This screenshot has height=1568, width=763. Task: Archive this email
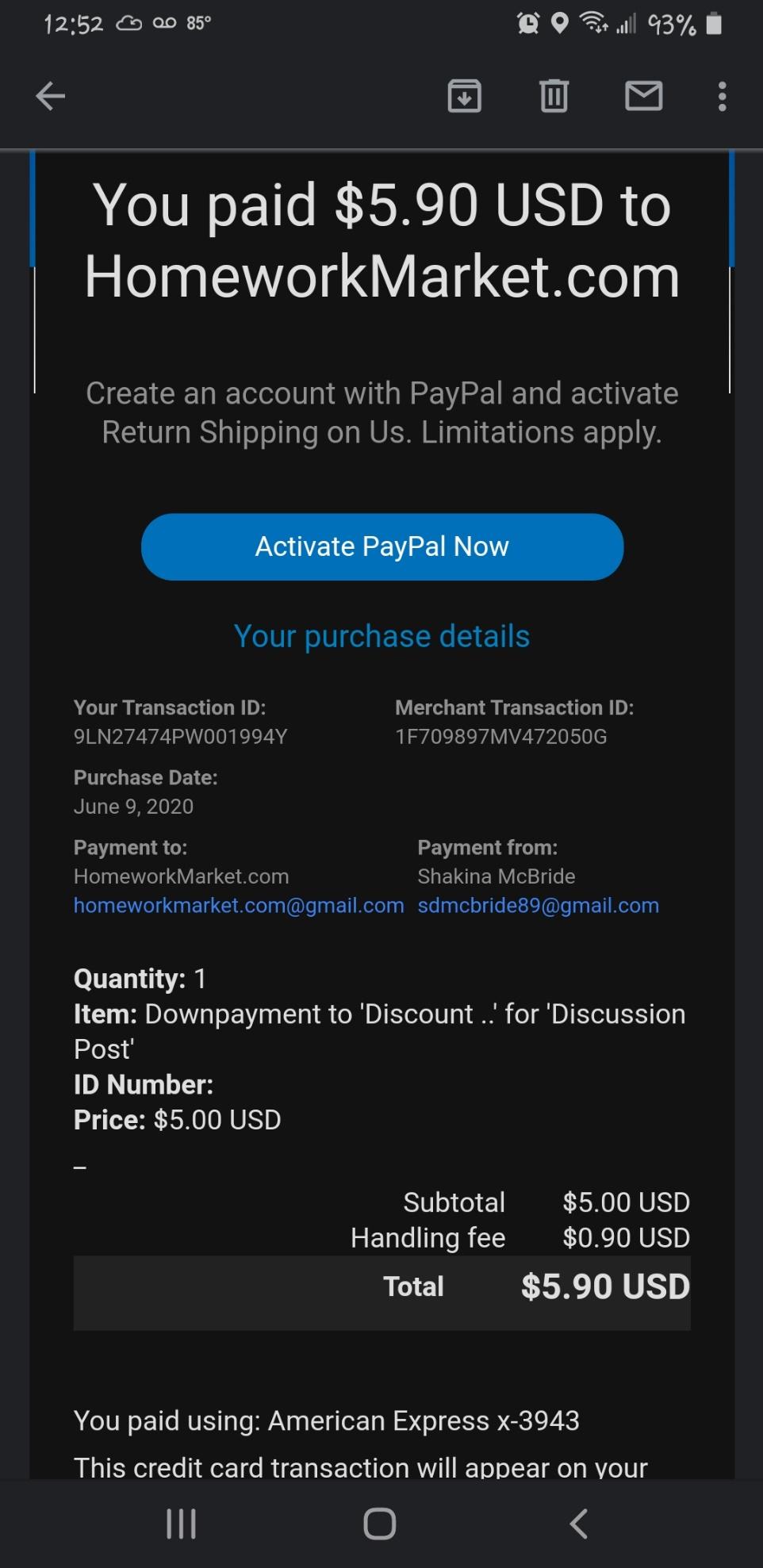[x=464, y=97]
